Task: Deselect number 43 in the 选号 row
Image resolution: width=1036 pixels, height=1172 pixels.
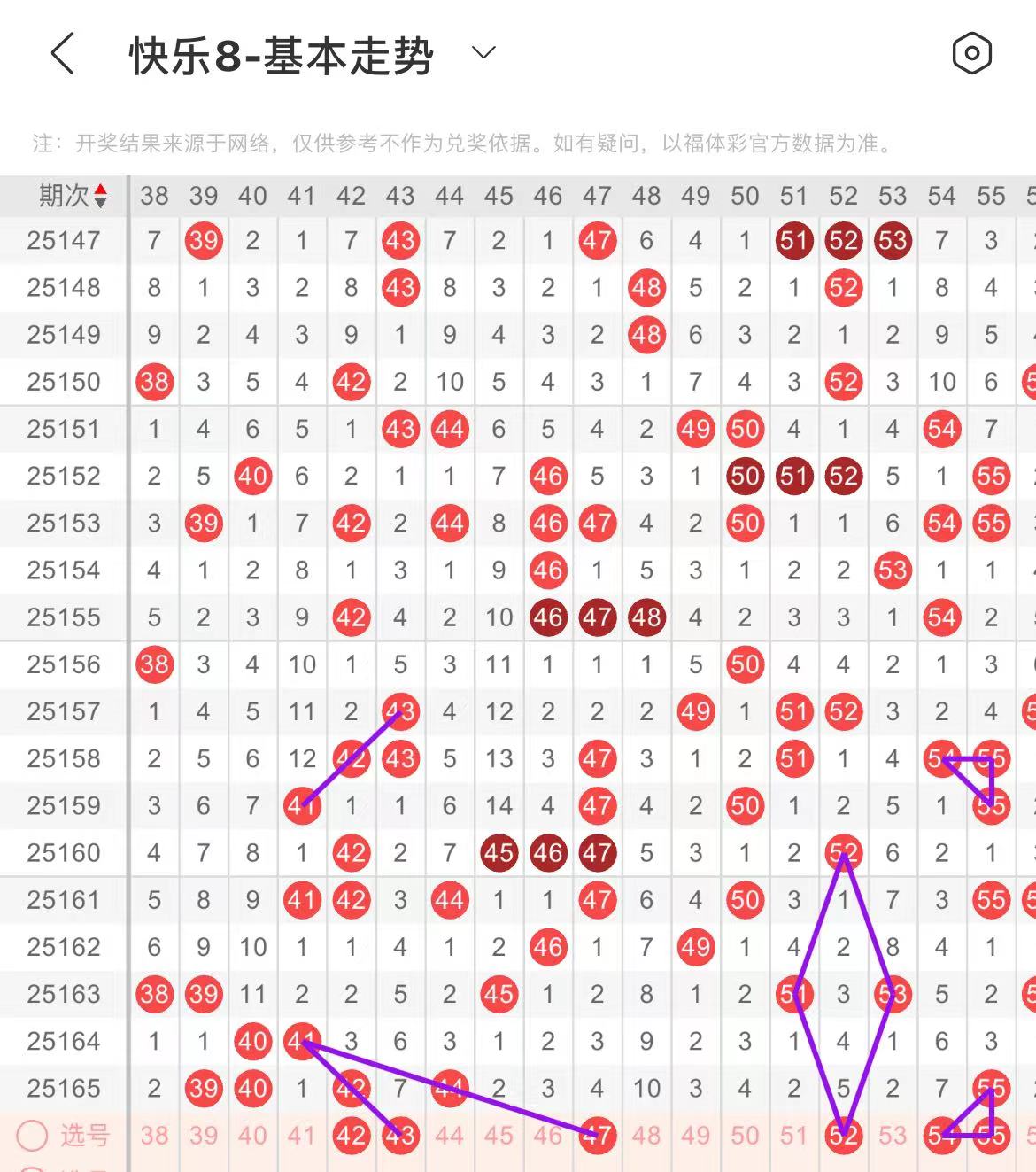Action: pyautogui.click(x=400, y=1135)
